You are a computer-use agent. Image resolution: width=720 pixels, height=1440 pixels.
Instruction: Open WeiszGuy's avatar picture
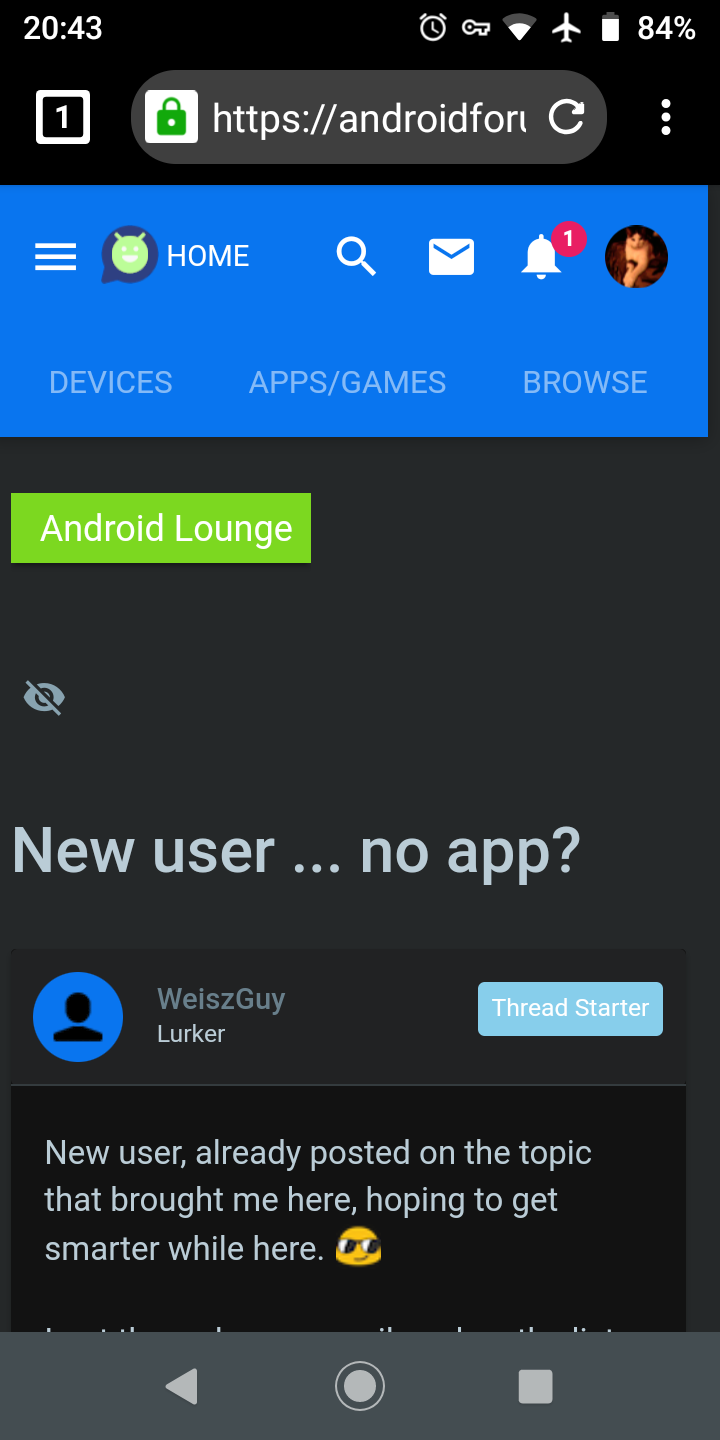[78, 1016]
